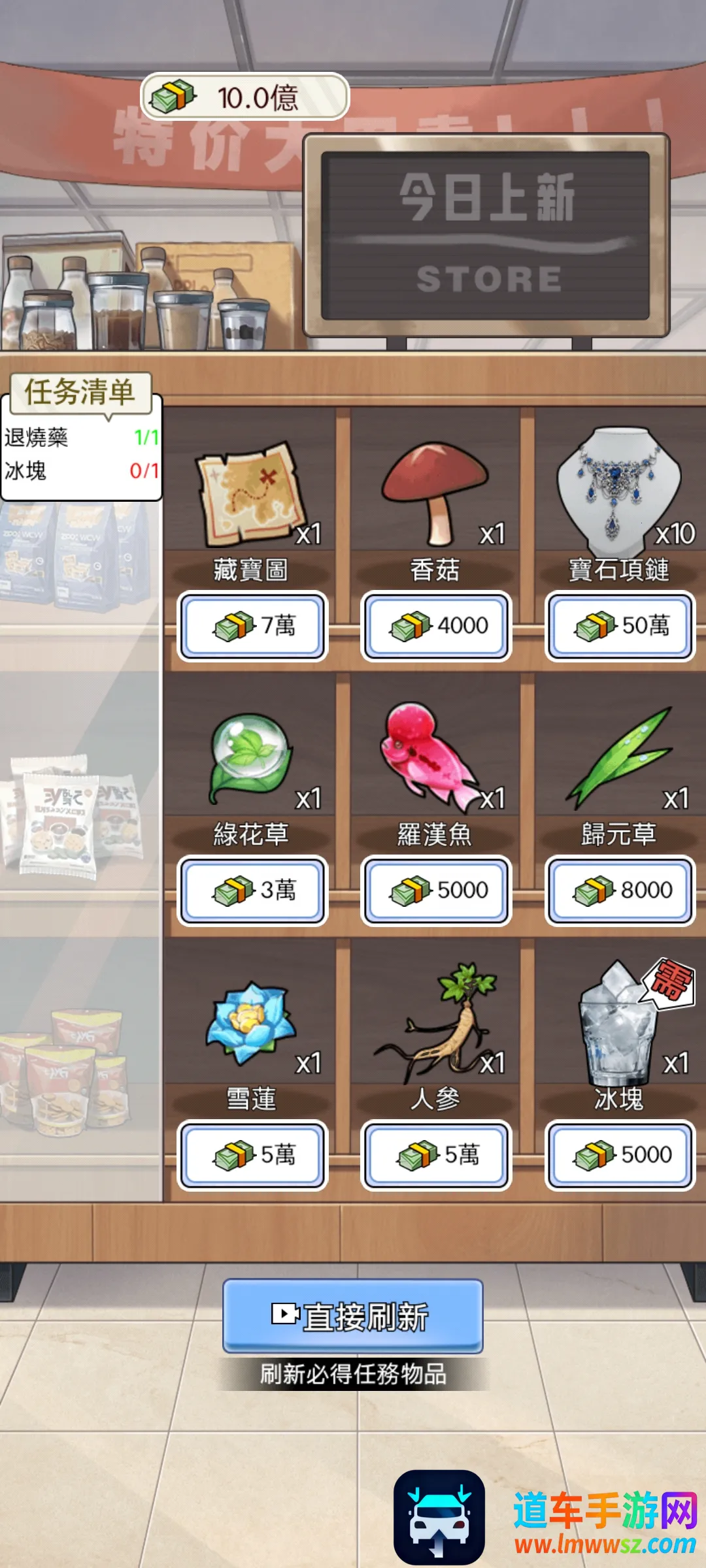The image size is (706, 1568).
Task: Buy 歸元草 for 8000
Action: click(620, 890)
